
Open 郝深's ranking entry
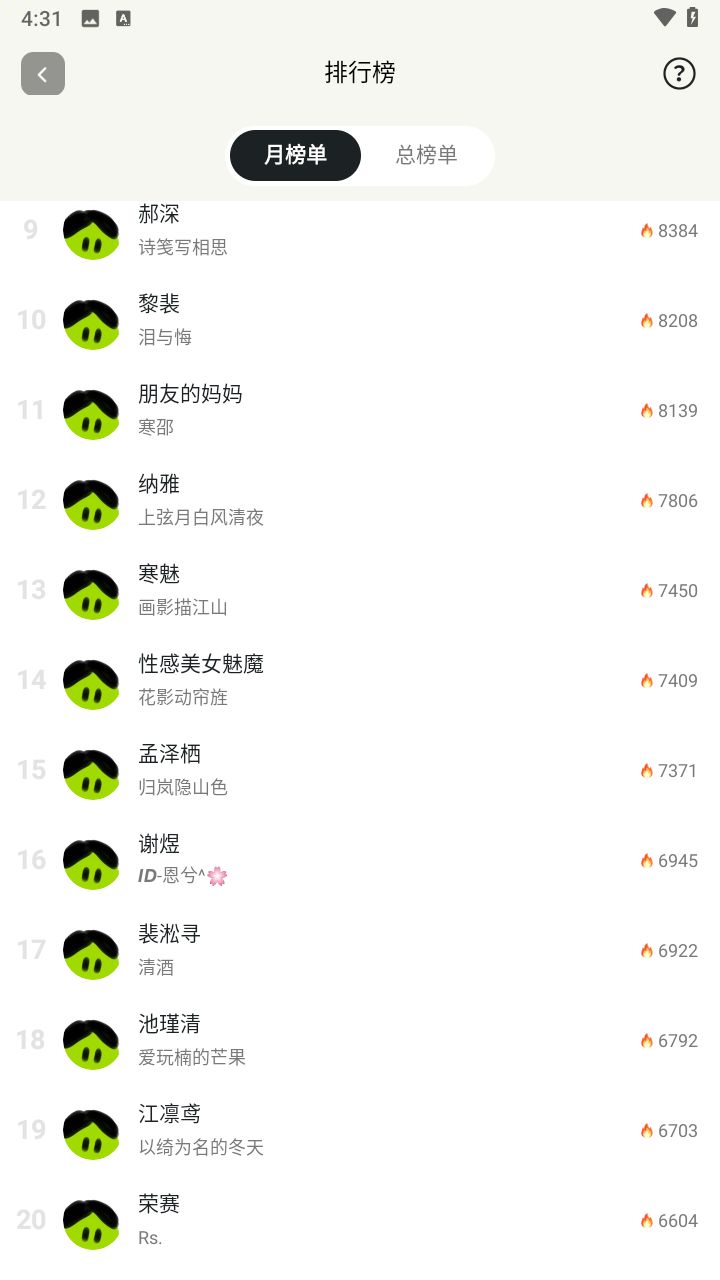[x=360, y=231]
